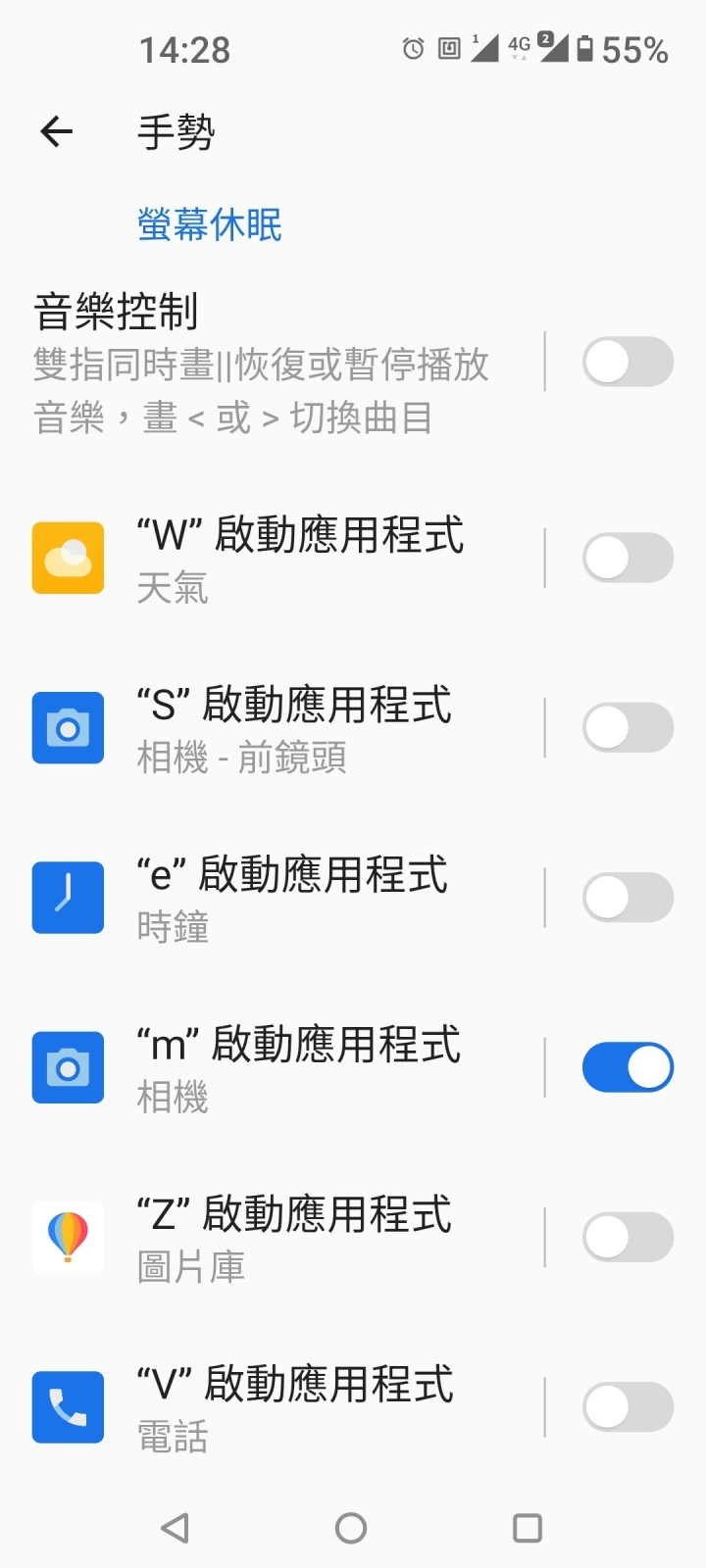Screen dimensions: 706x1568
Task: Switch on the "Z" 圖片庫 gesture
Action: click(x=628, y=1237)
